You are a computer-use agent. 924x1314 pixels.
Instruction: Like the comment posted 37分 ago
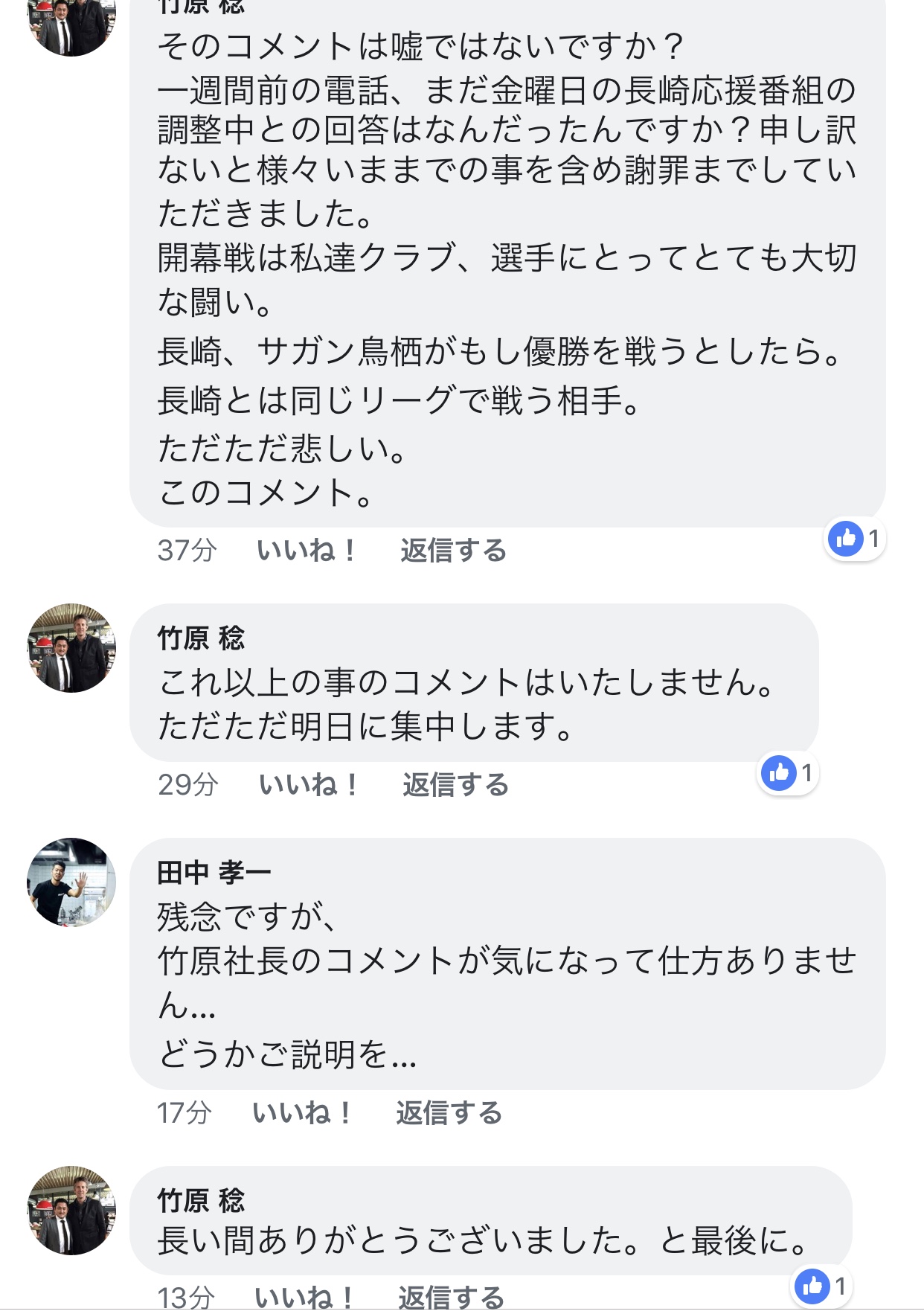pyautogui.click(x=306, y=551)
